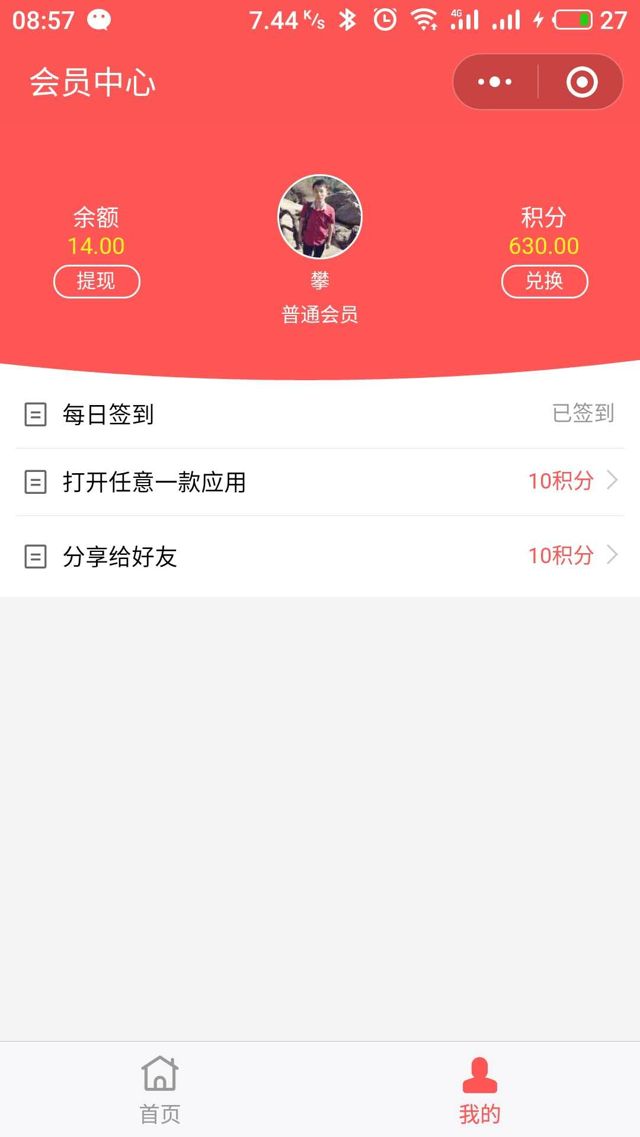Open the mini program more options menu
This screenshot has height=1137, width=640.
495,82
